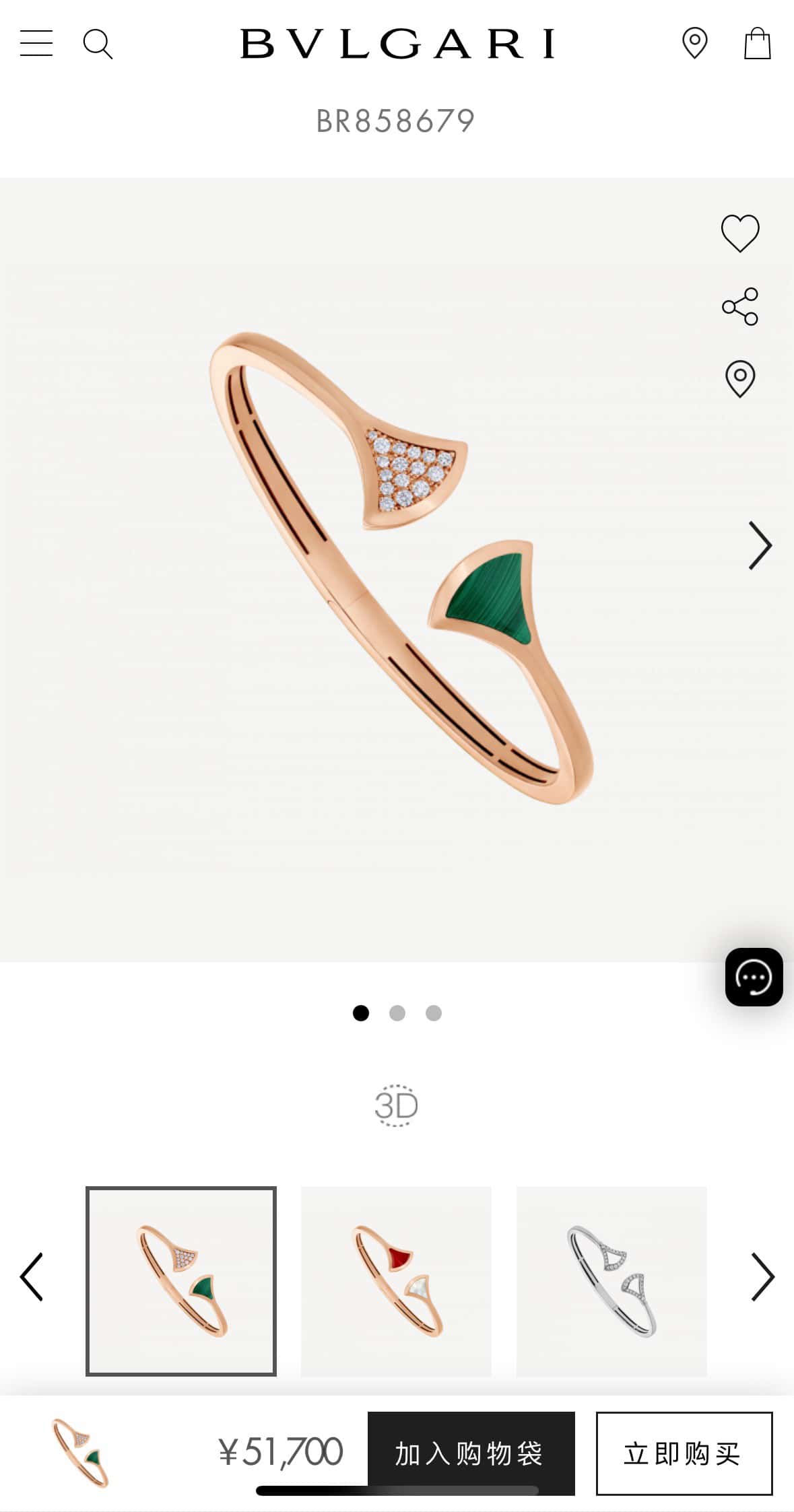
Task: Launch the 3D product view
Action: [397, 1105]
